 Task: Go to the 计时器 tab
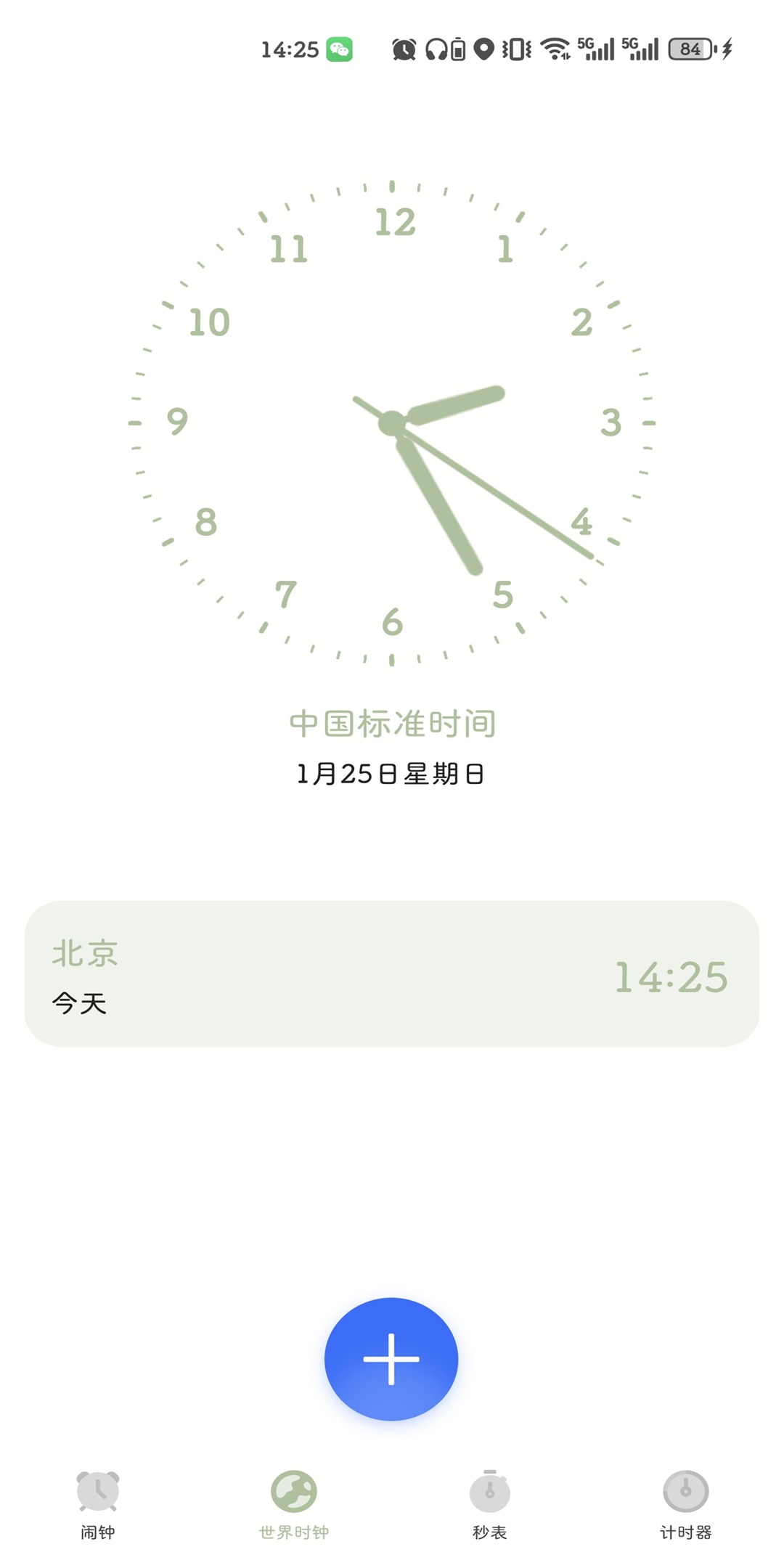[685, 1504]
